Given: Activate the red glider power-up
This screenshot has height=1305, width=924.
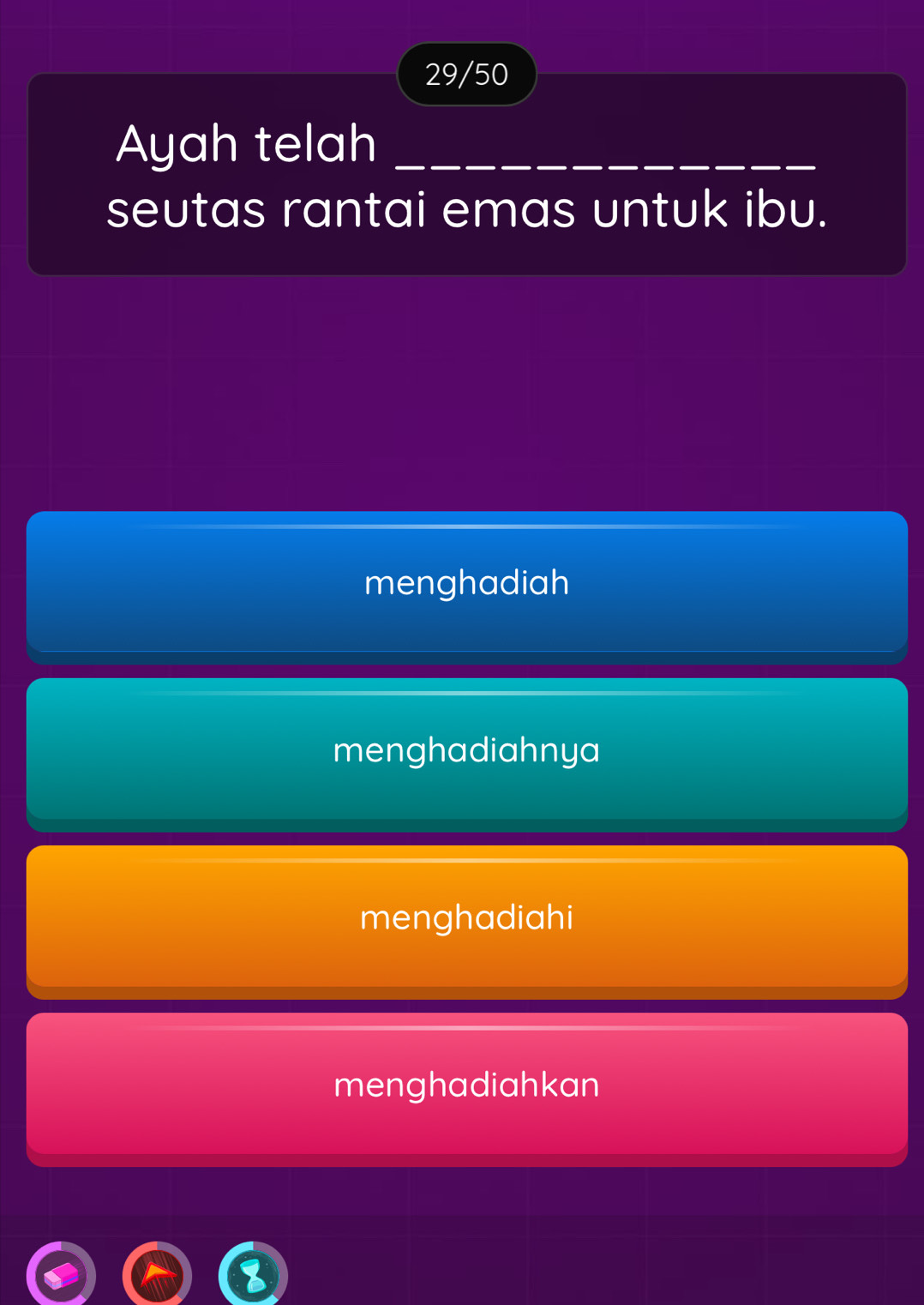Looking at the screenshot, I should (x=157, y=1276).
